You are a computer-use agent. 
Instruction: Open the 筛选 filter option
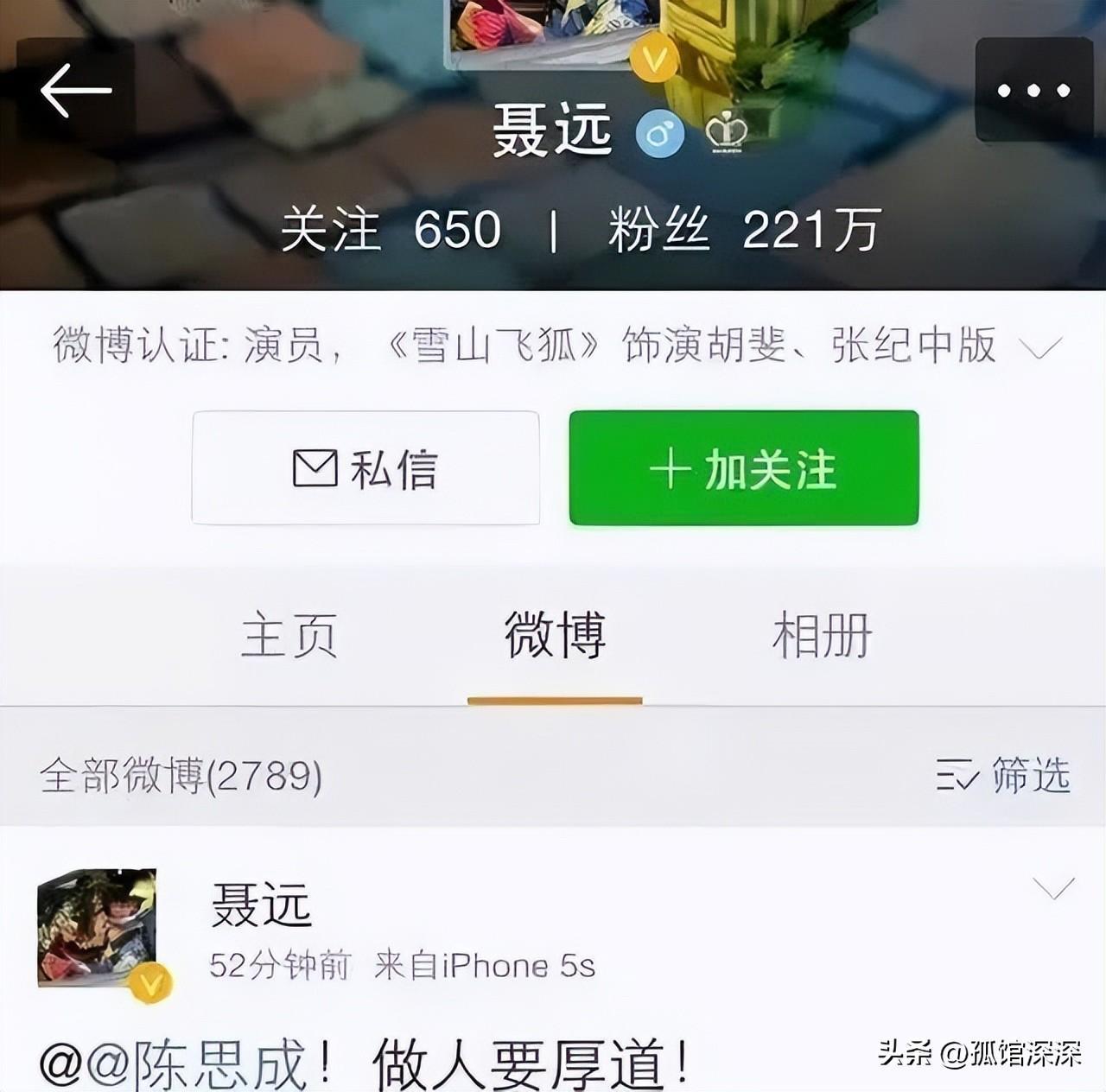[1004, 775]
